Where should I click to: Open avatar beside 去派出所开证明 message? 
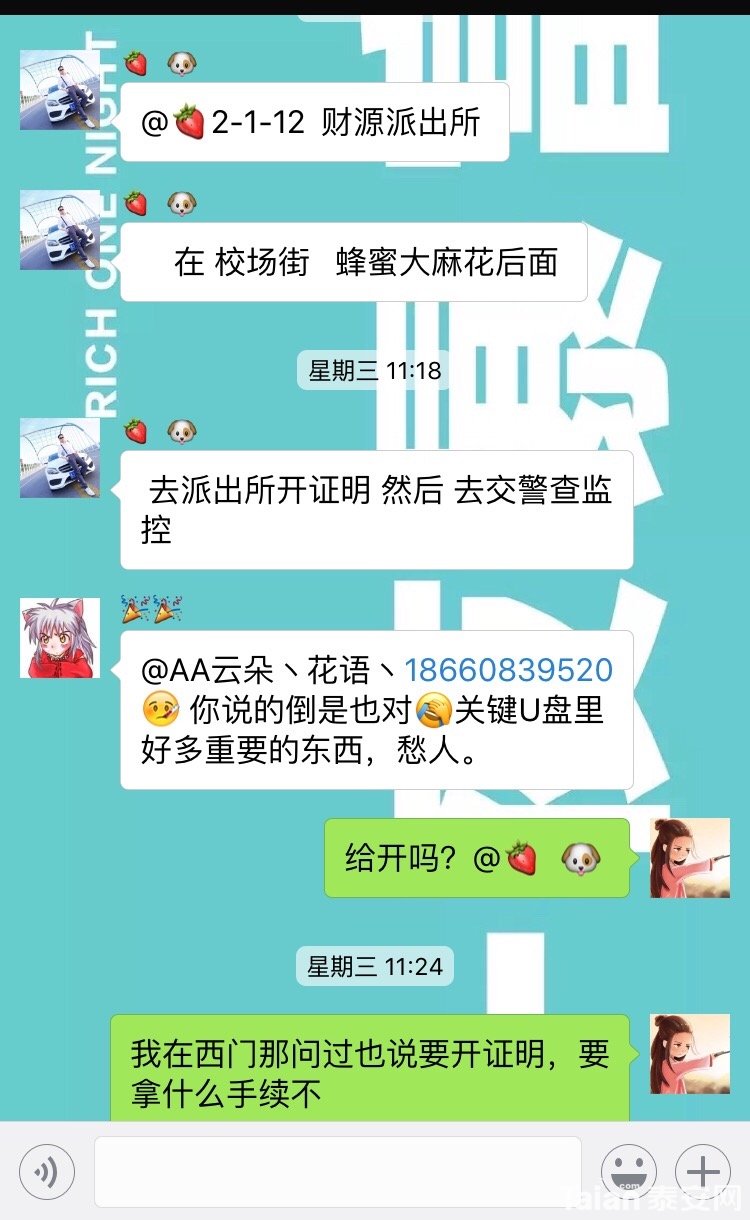coord(60,458)
